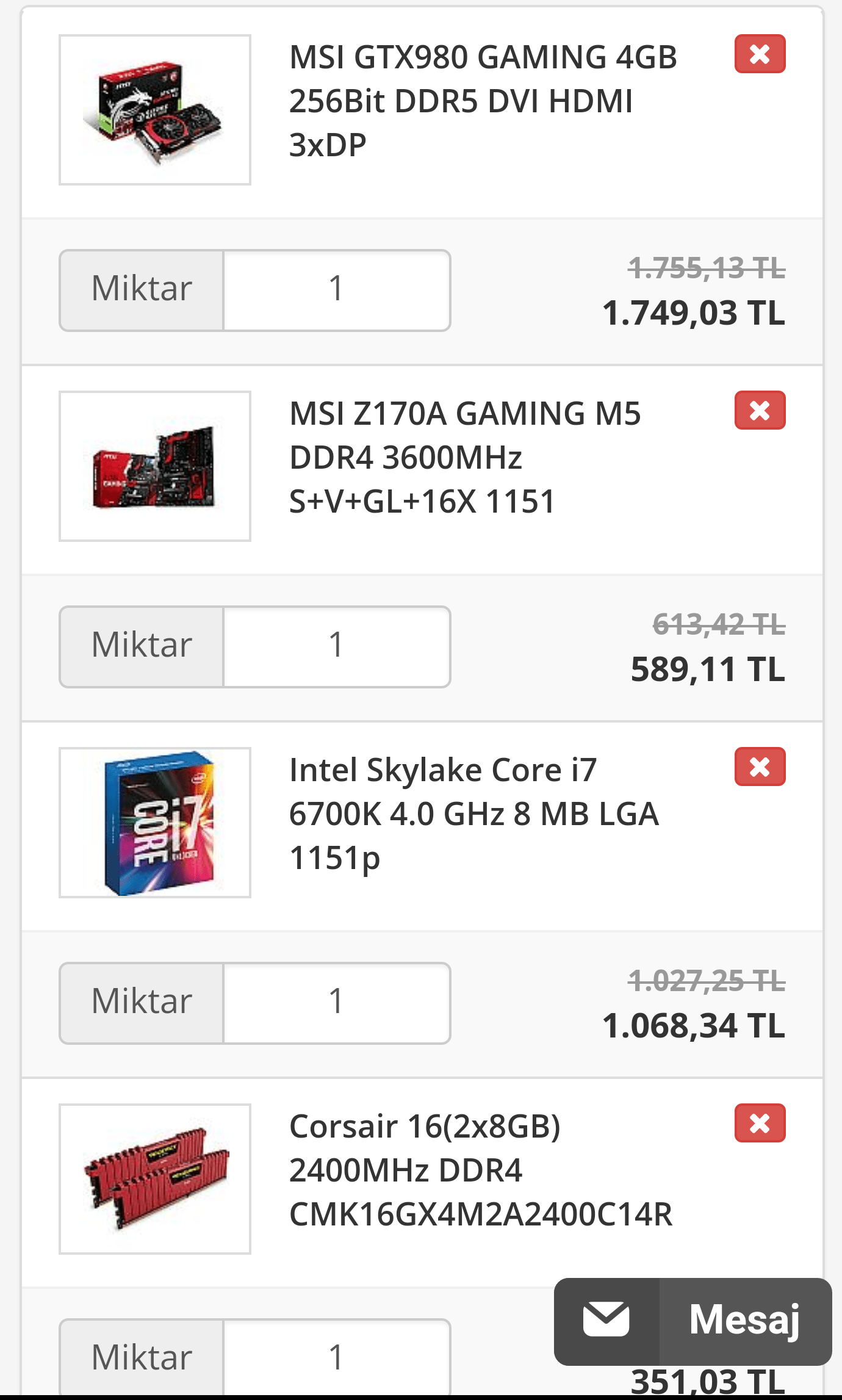Open the Mesaj message button
The width and height of the screenshot is (842, 1400).
click(693, 1321)
